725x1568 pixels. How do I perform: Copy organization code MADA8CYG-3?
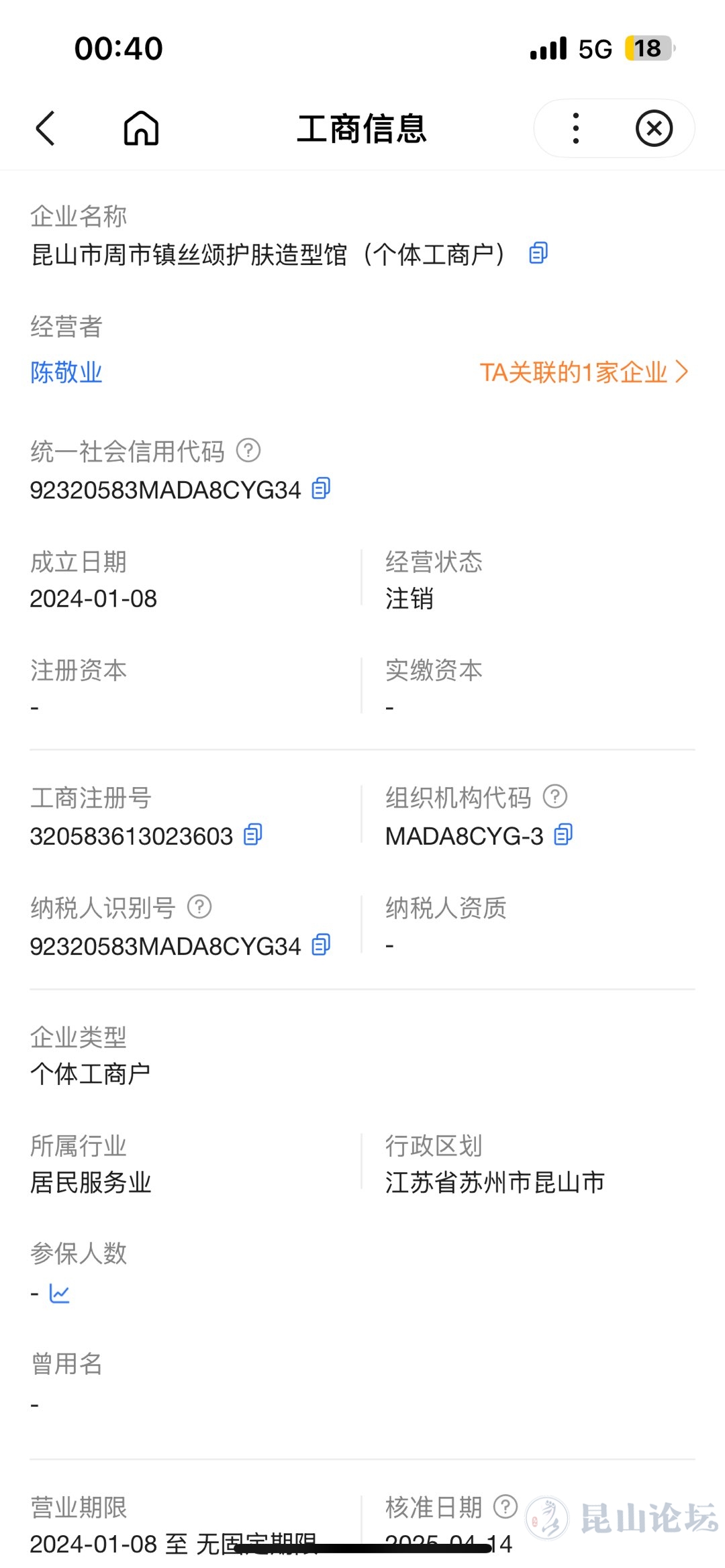(563, 835)
